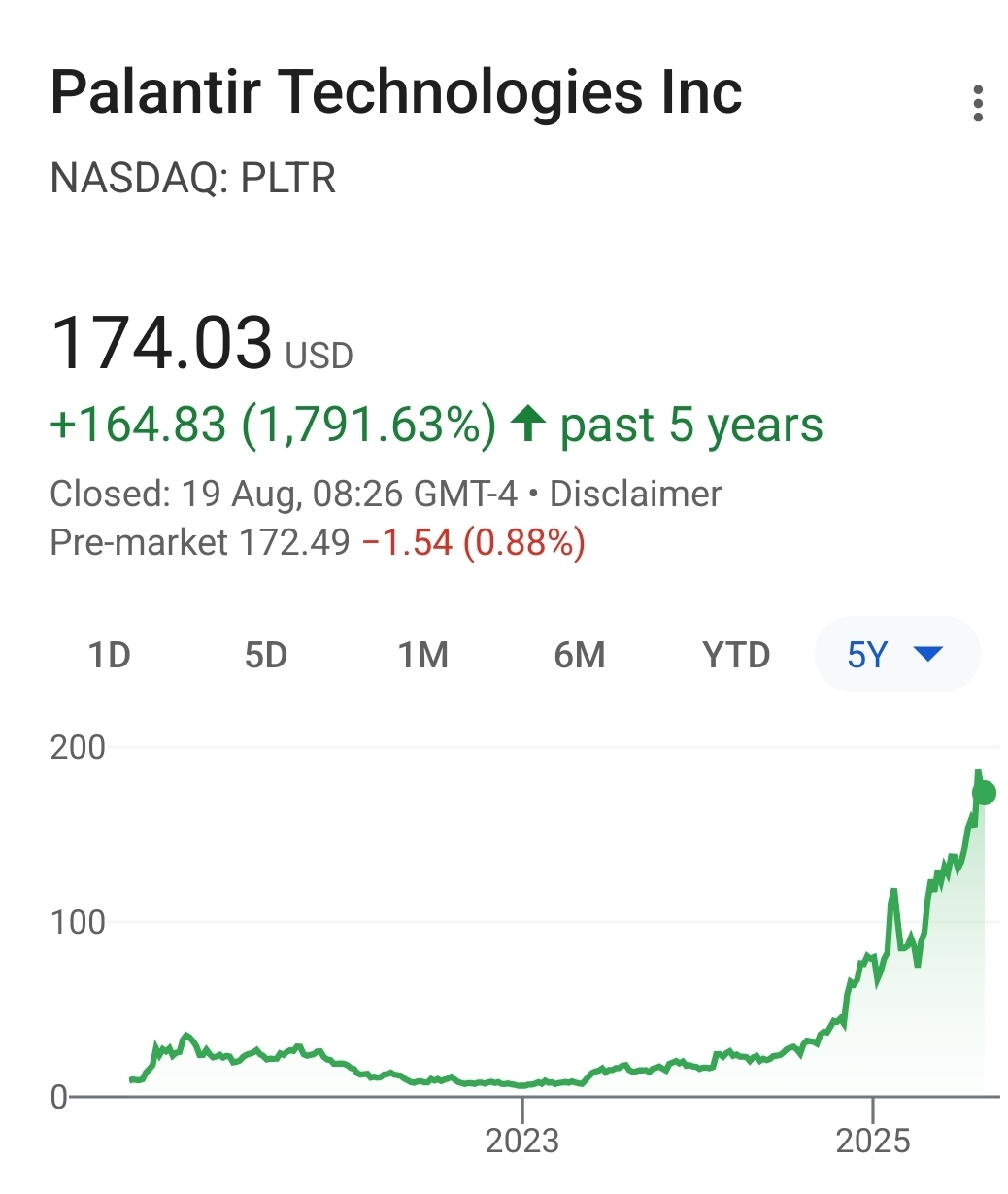The height and width of the screenshot is (1194, 1008).
Task: Select the 5D time range
Action: [265, 655]
